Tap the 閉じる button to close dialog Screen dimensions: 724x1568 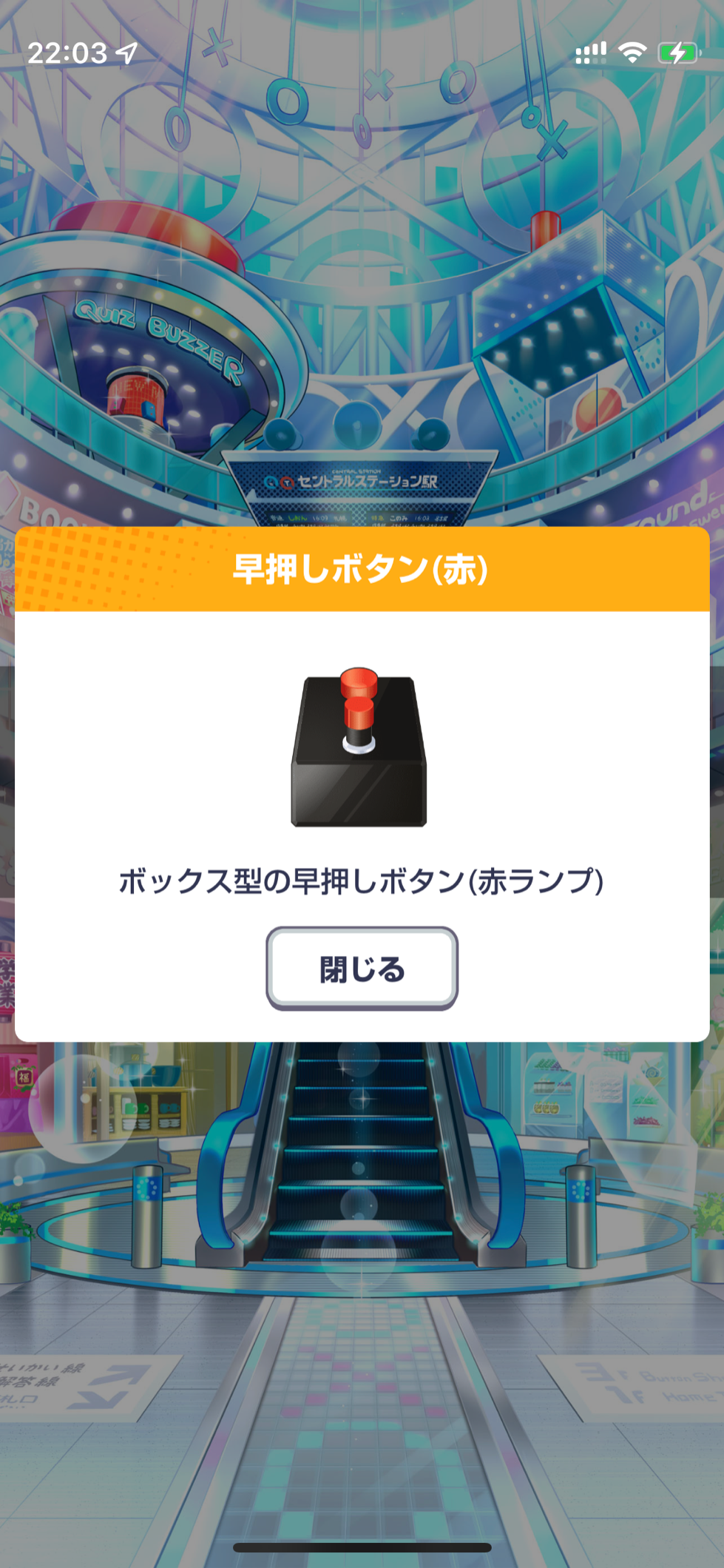362,968
